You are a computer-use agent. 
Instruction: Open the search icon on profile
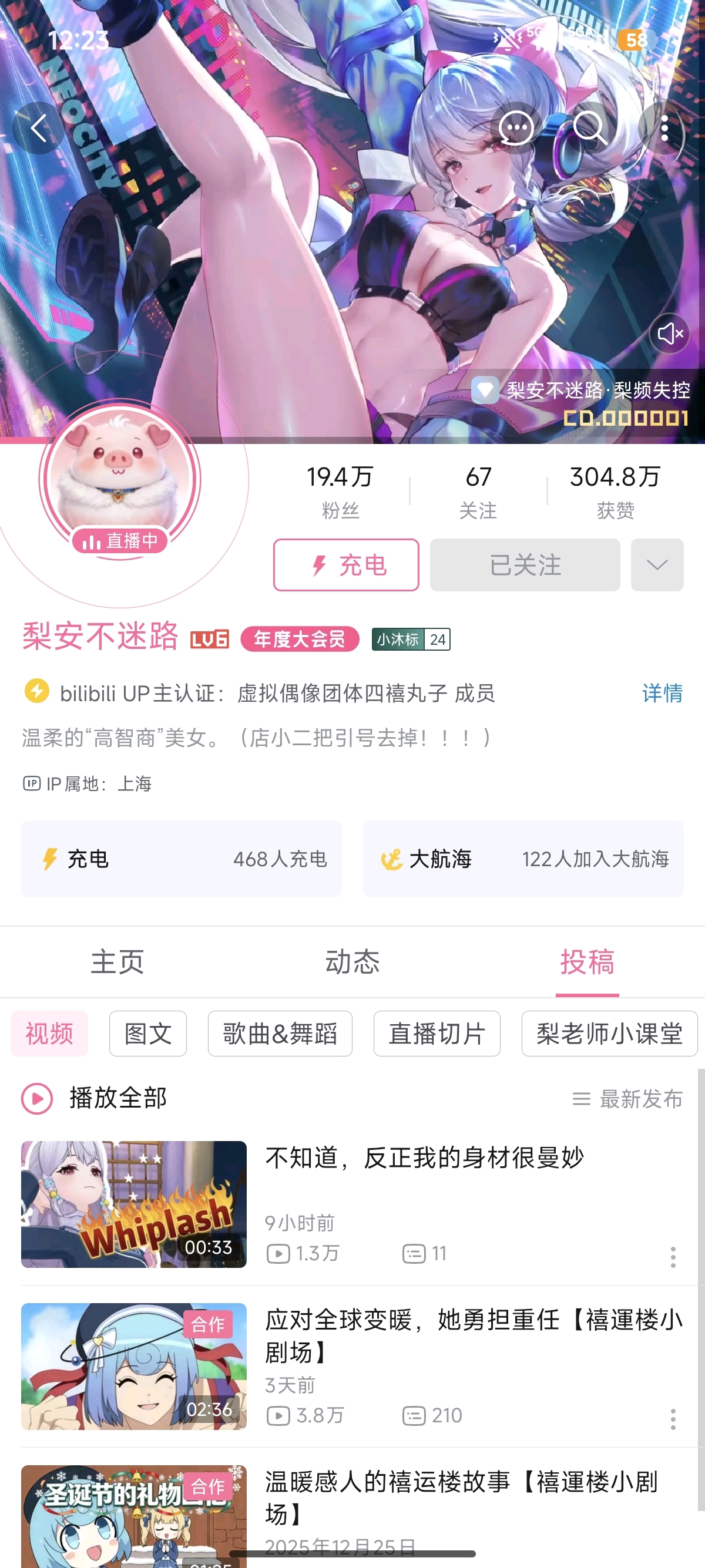tap(589, 129)
